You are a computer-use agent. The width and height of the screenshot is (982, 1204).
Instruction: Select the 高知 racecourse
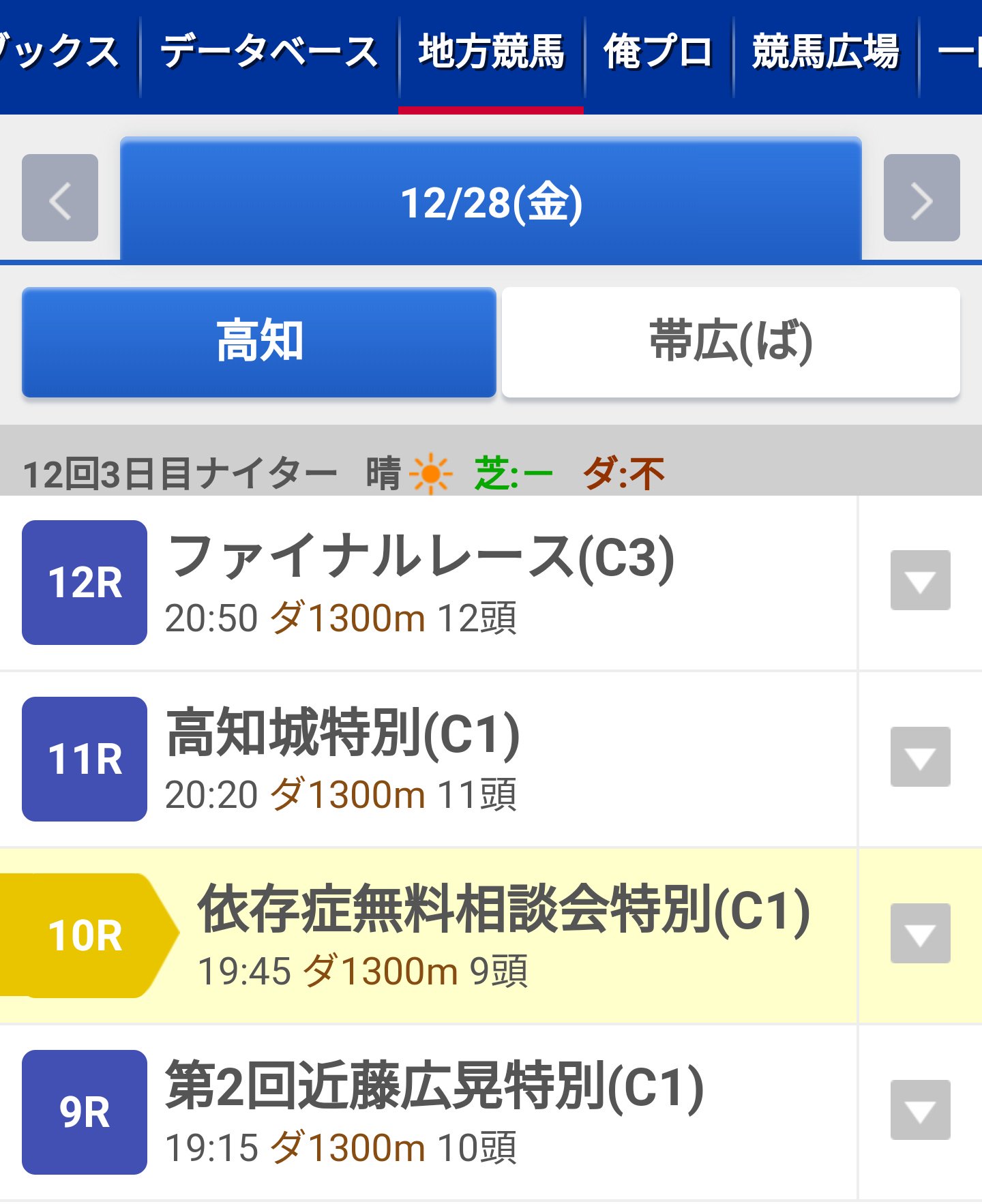[259, 342]
